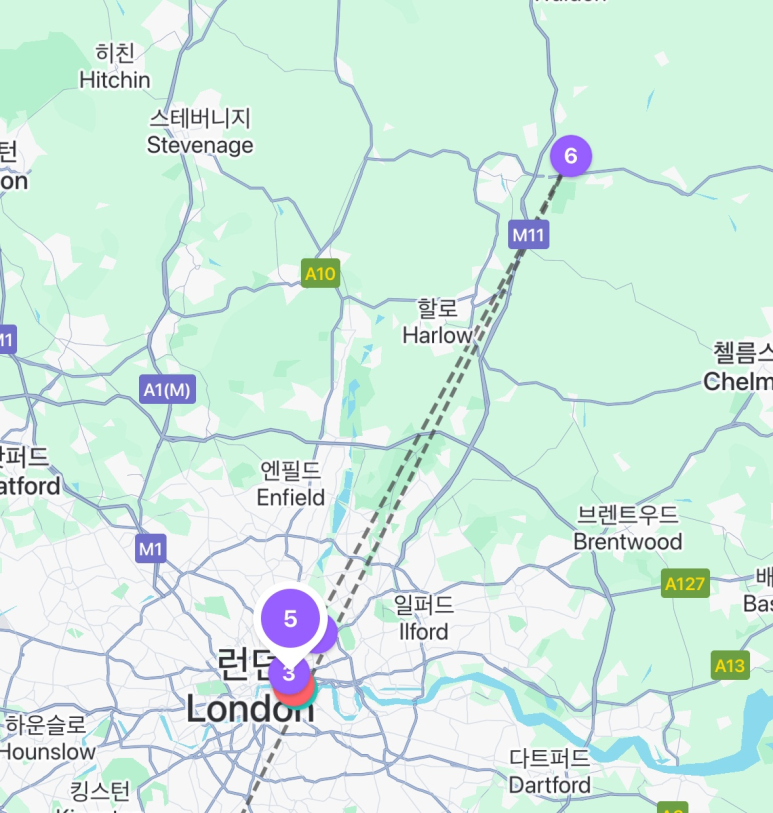Tap the highlighted marker number 5
Screen dimensions: 773x813
click(x=290, y=618)
